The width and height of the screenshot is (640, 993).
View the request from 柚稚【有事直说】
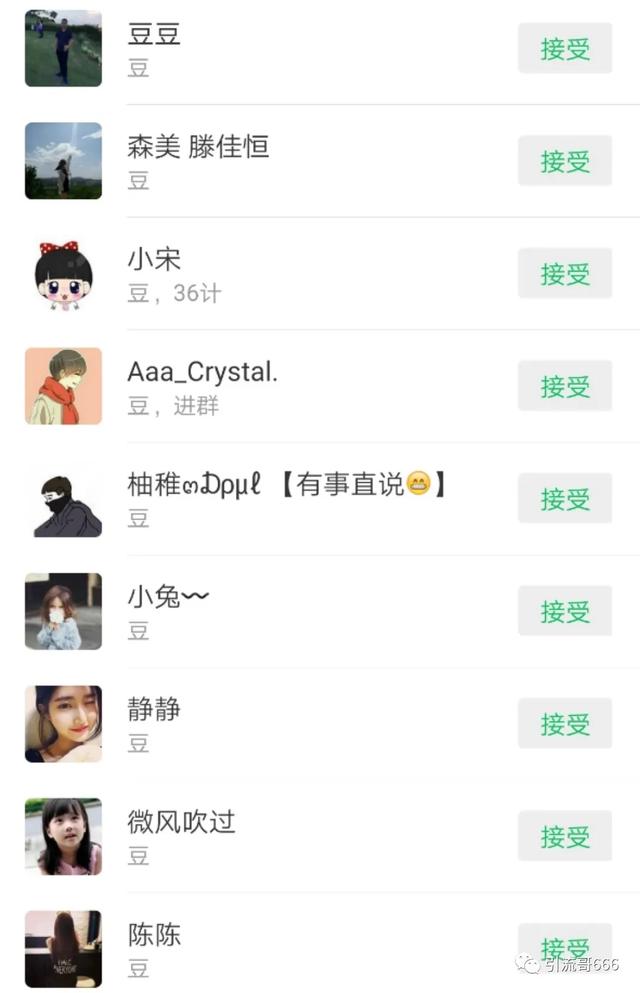click(x=300, y=499)
